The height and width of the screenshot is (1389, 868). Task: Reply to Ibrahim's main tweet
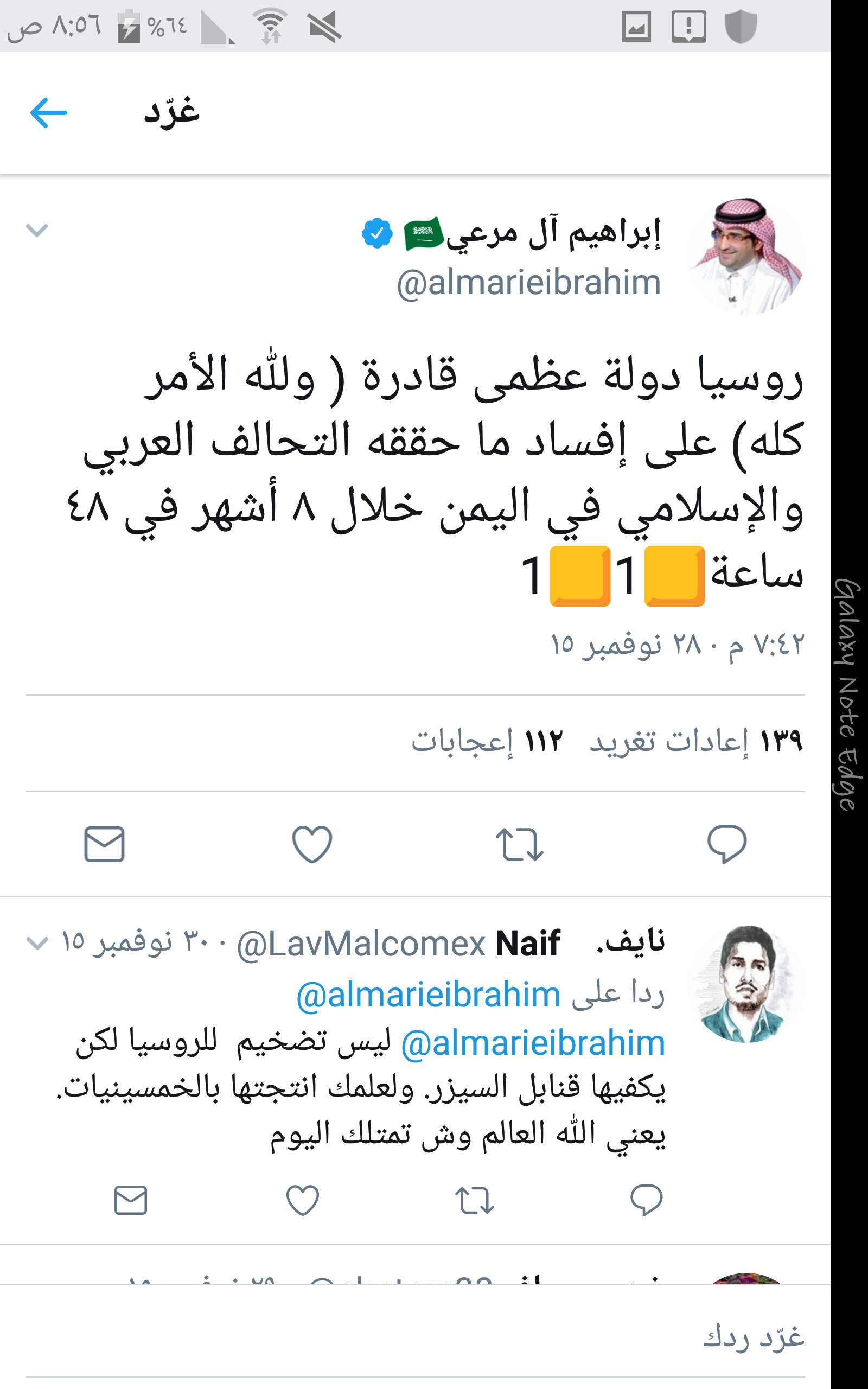pos(726,844)
